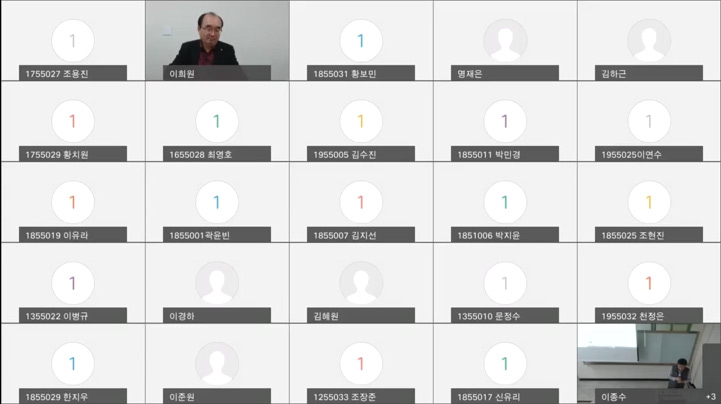Open participant 1851006 박지윤
This screenshot has height=404, width=721.
click(x=504, y=202)
